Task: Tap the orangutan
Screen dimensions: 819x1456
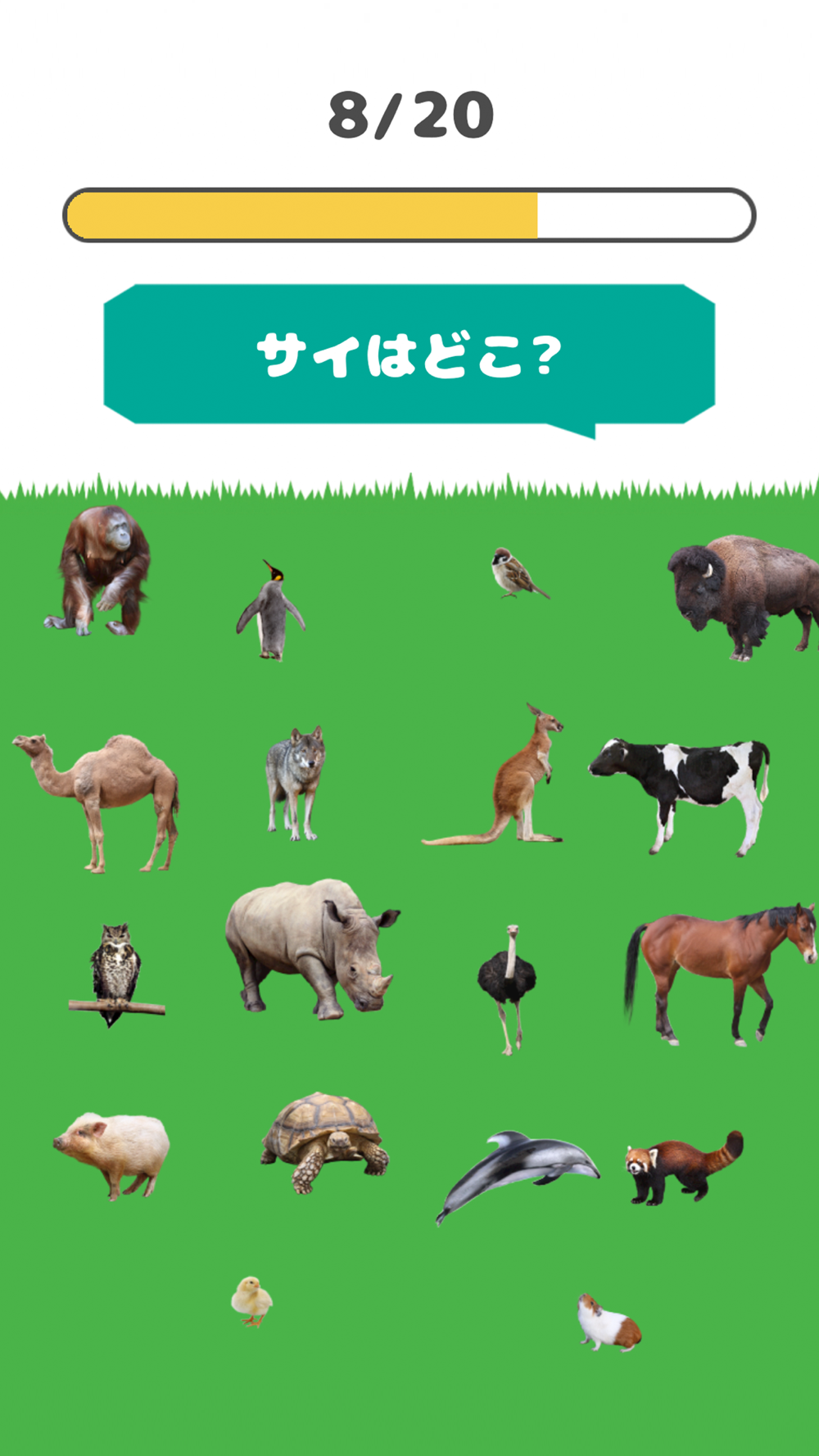Action: tap(98, 571)
